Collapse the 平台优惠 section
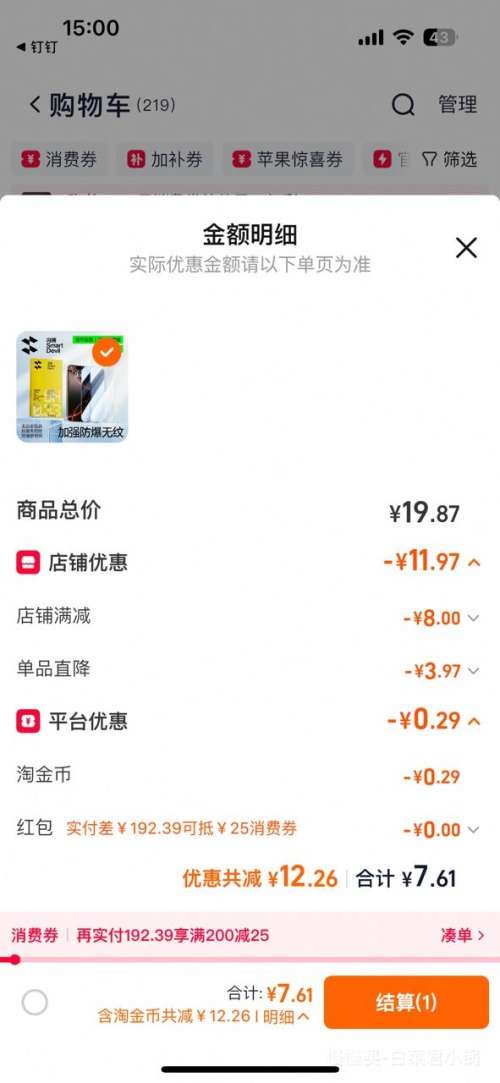500x1083 pixels. pos(474,721)
